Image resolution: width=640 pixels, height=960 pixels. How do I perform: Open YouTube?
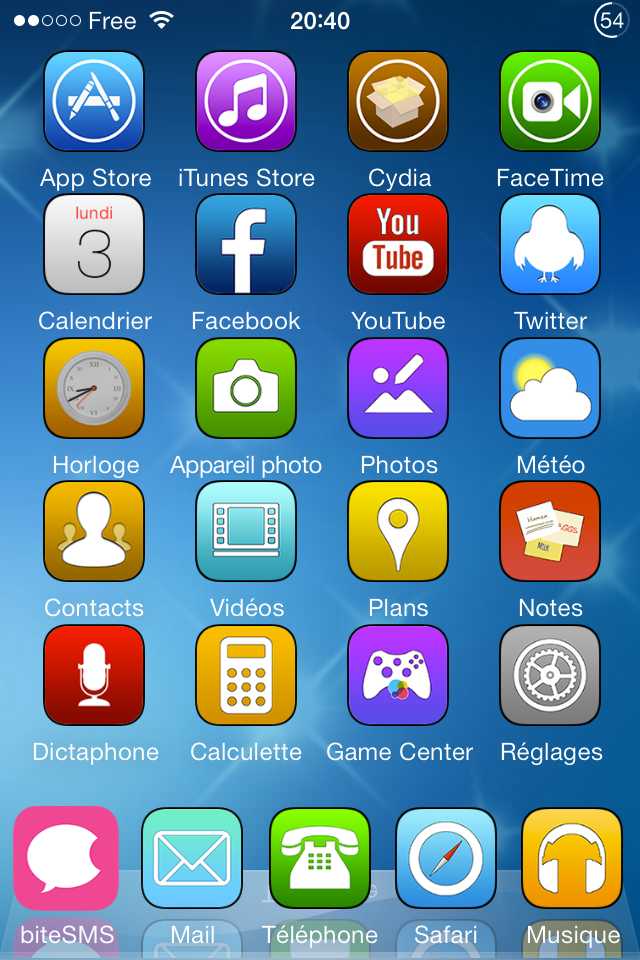(398, 244)
